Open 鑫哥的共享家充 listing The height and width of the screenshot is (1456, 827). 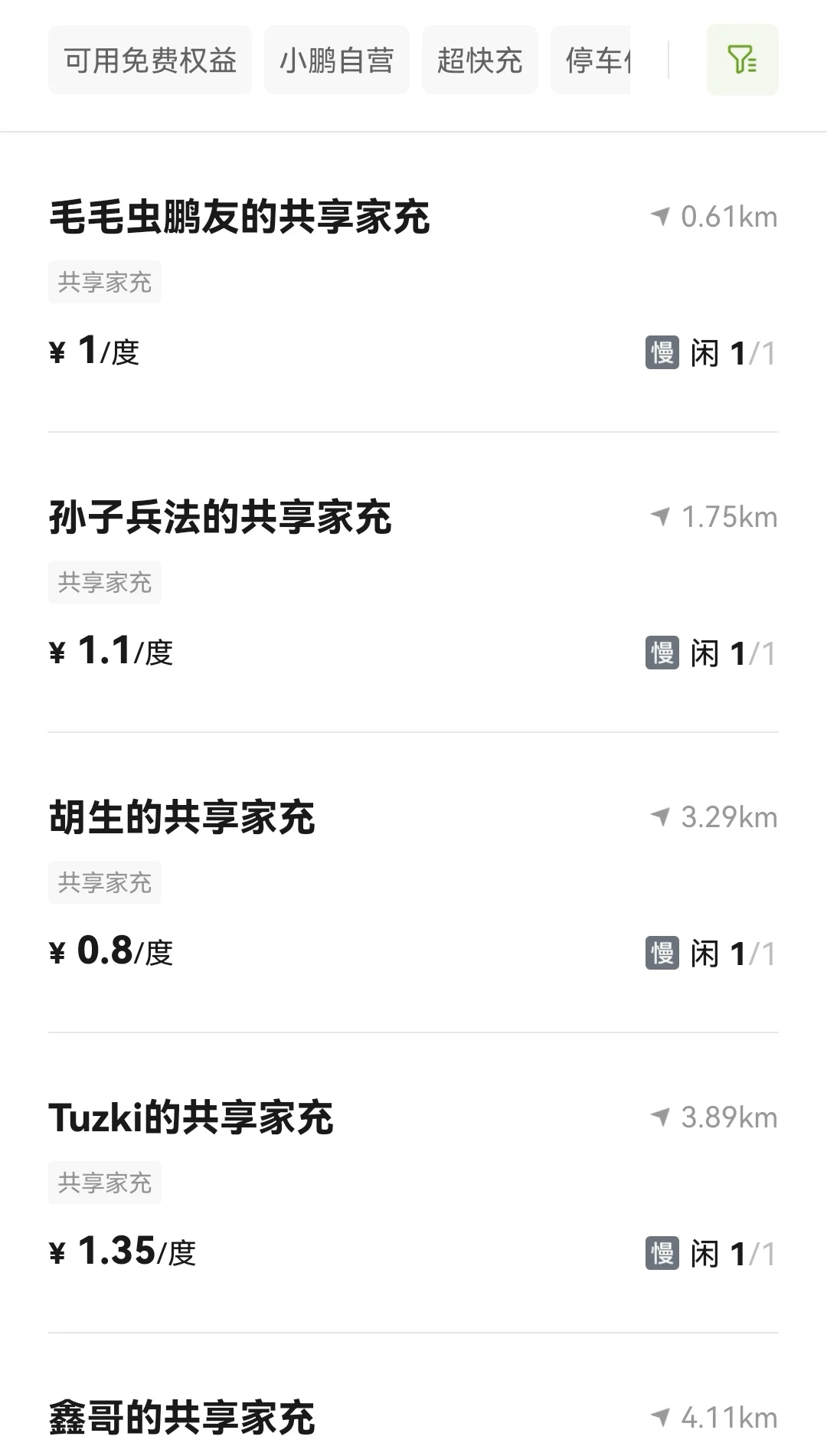click(413, 1395)
